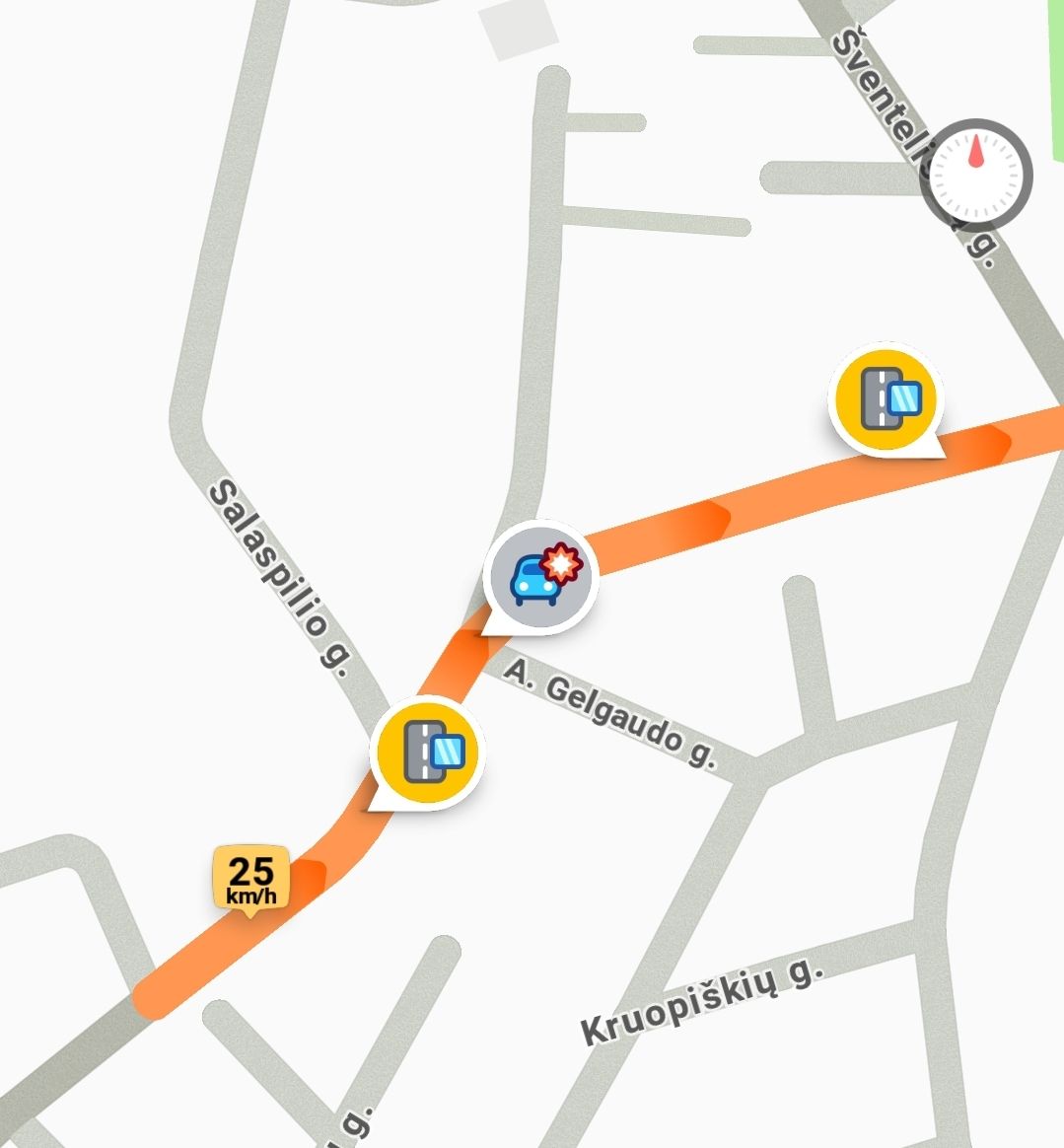Screen dimensions: 1064x1148
Task: Open the road hazard marker near Salaspilio g.
Action: pyautogui.click(x=428, y=753)
